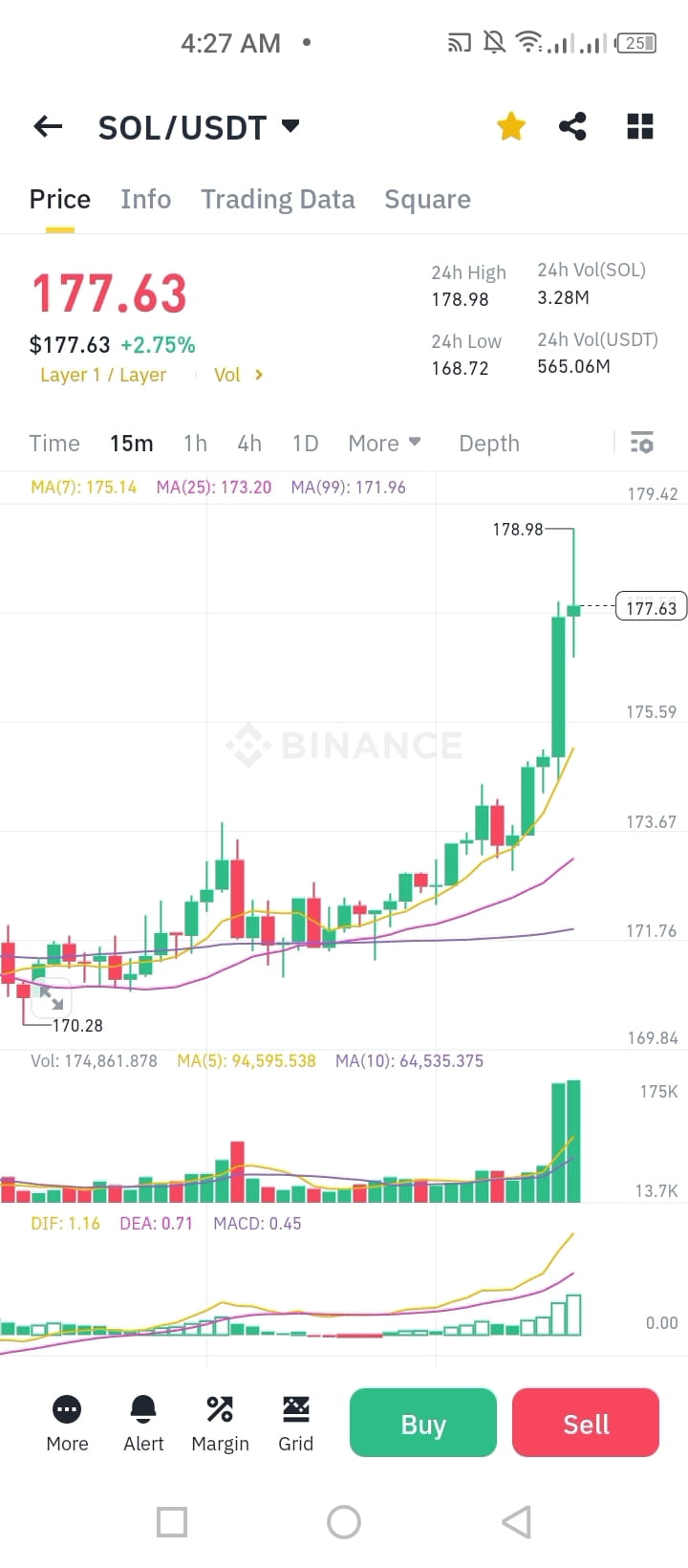This screenshot has height=1568, width=688.
Task: Tap the back arrow to exit the chart
Action: (x=47, y=125)
